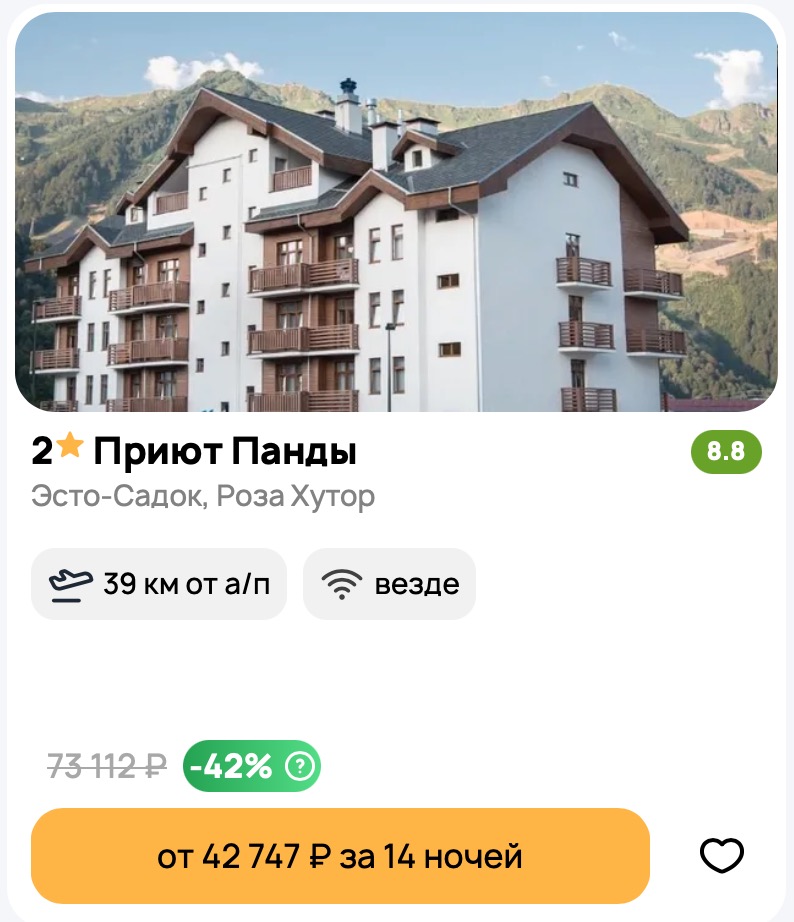
Task: Open the Приют Панды hotel photo
Action: (396, 212)
